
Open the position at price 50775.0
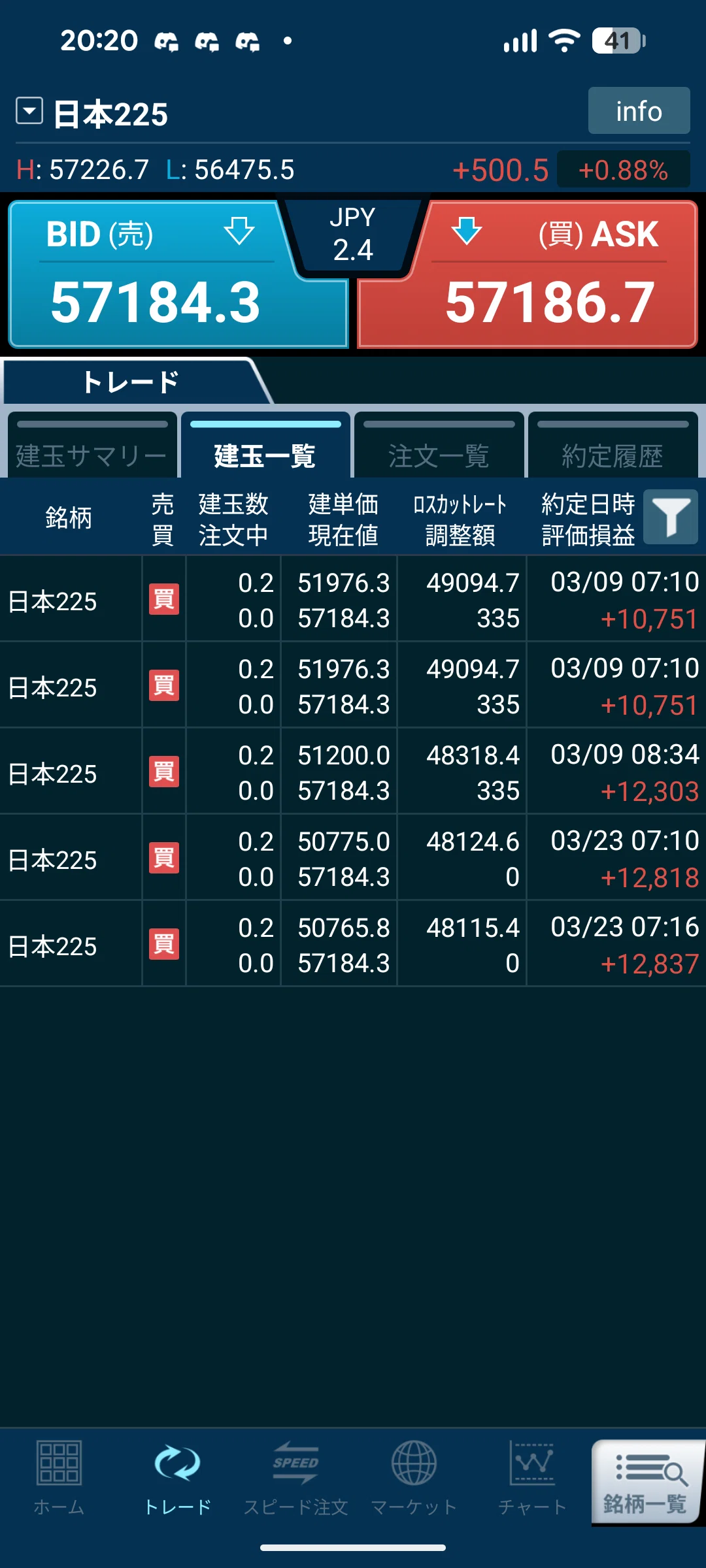pyautogui.click(x=353, y=857)
